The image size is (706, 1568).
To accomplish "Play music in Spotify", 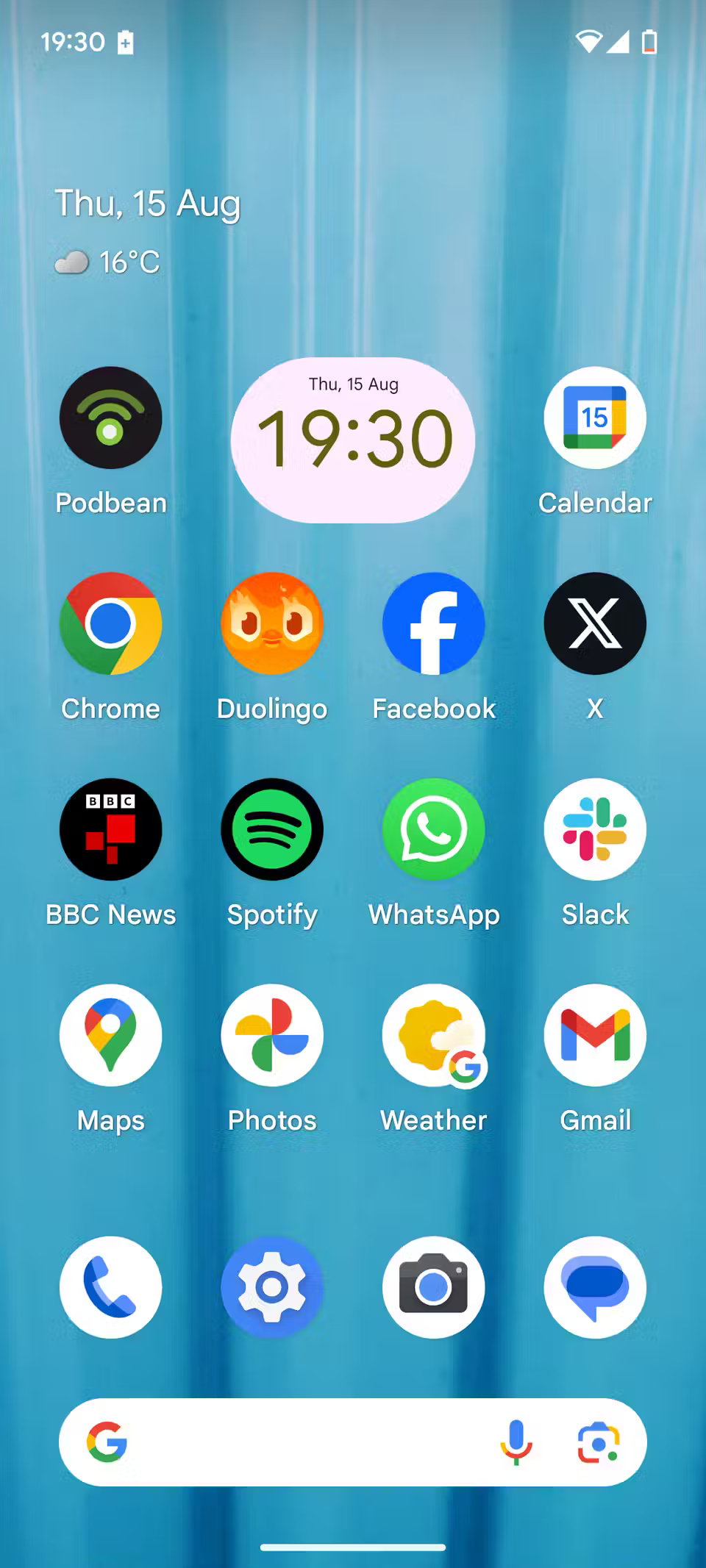I will tap(272, 828).
